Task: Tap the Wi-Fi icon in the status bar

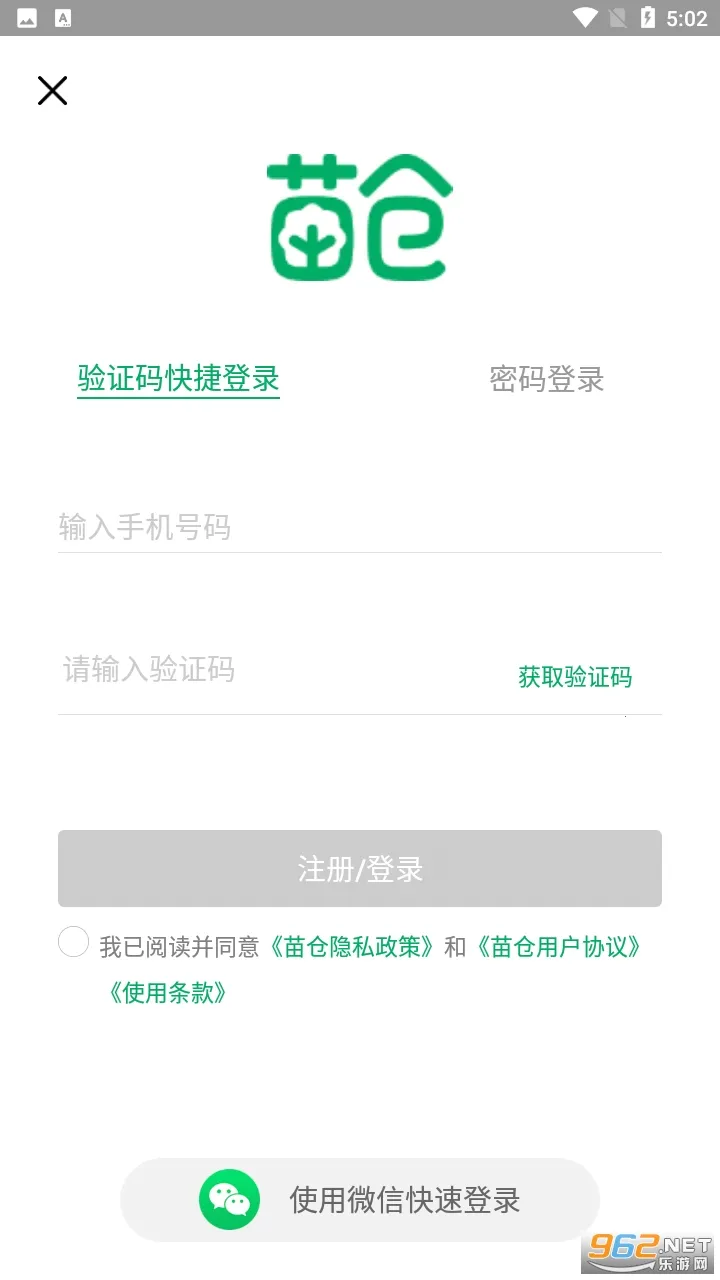Action: point(585,17)
